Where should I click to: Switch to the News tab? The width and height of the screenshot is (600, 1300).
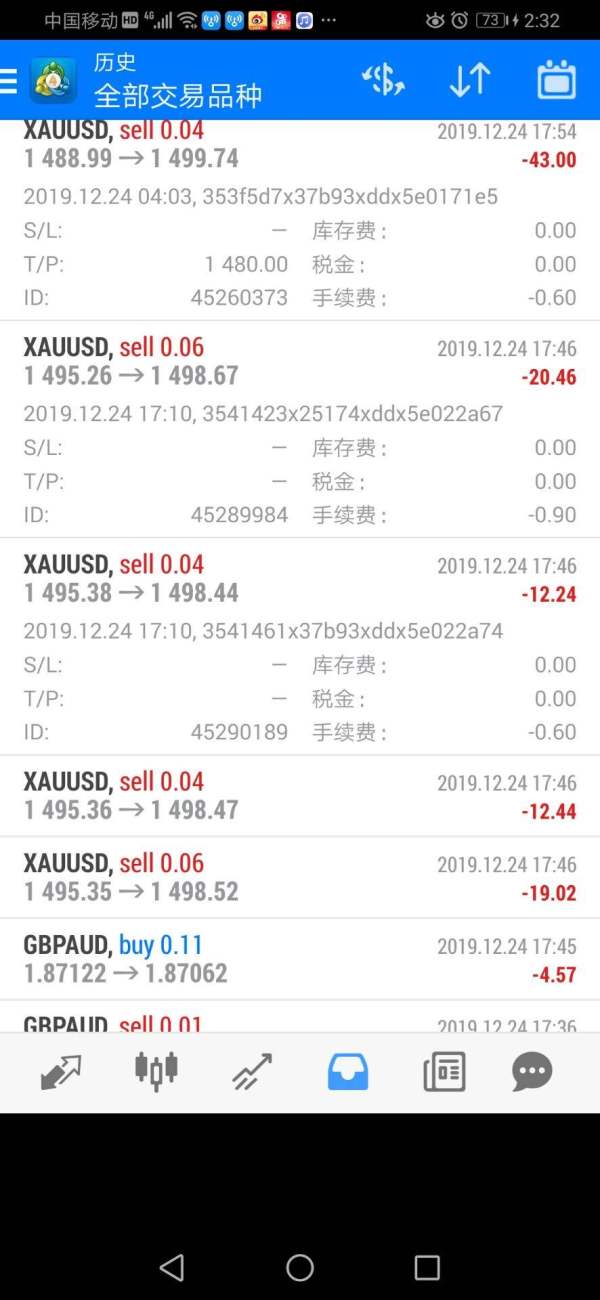pos(444,1072)
